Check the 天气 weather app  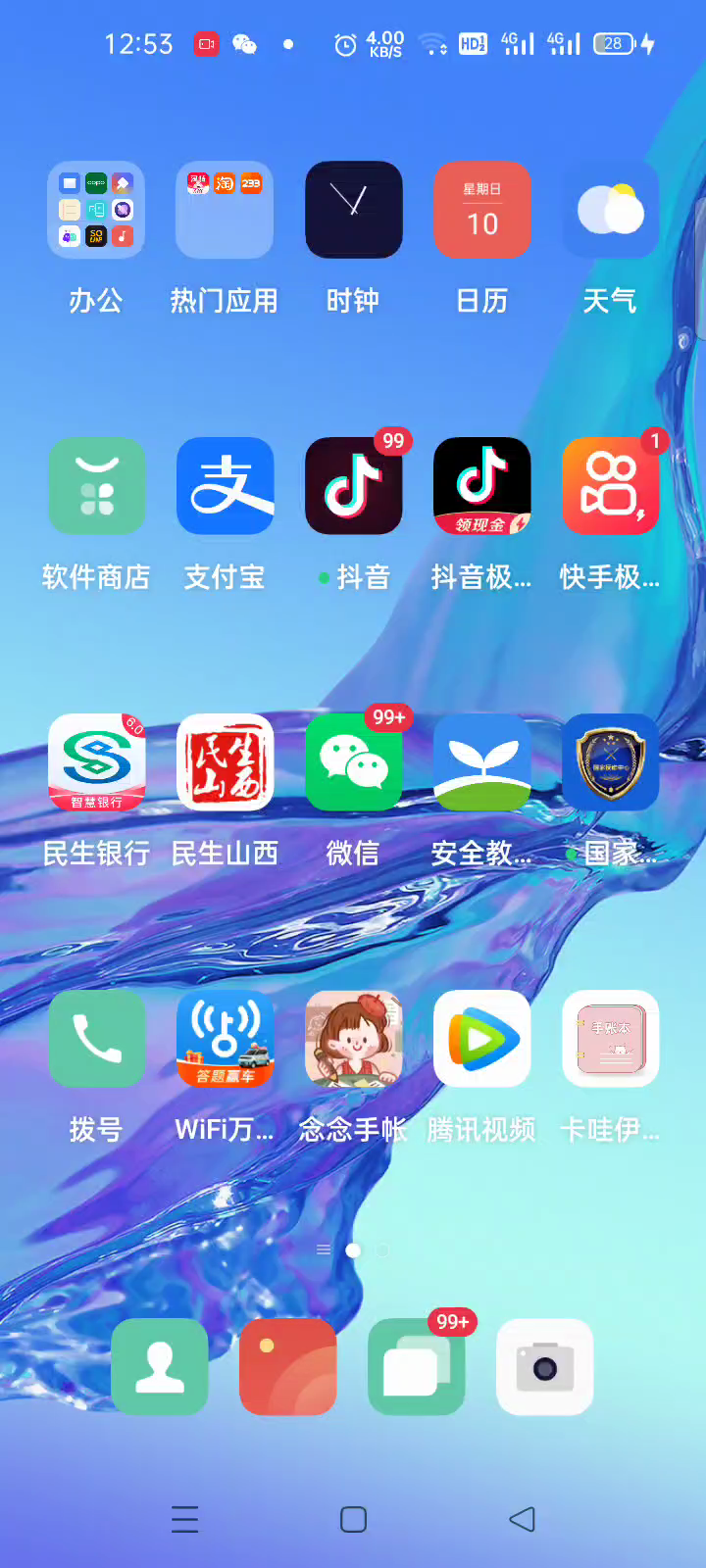click(610, 210)
